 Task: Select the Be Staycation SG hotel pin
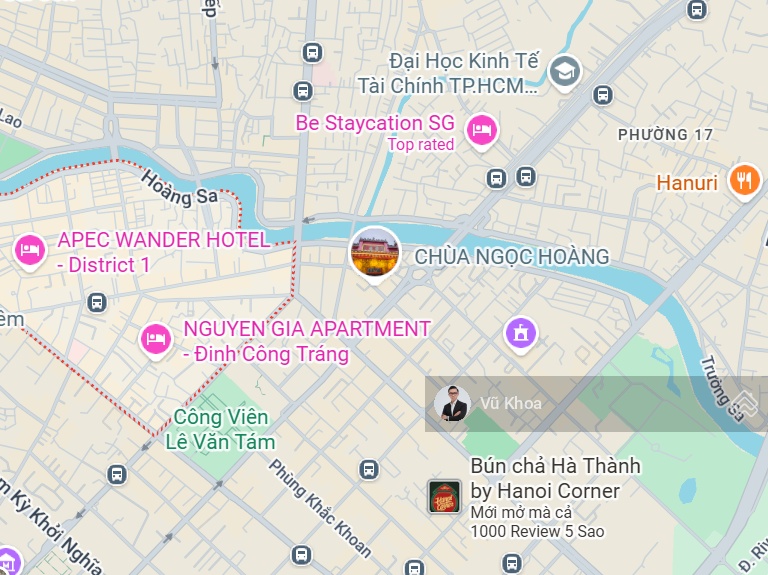pyautogui.click(x=483, y=128)
